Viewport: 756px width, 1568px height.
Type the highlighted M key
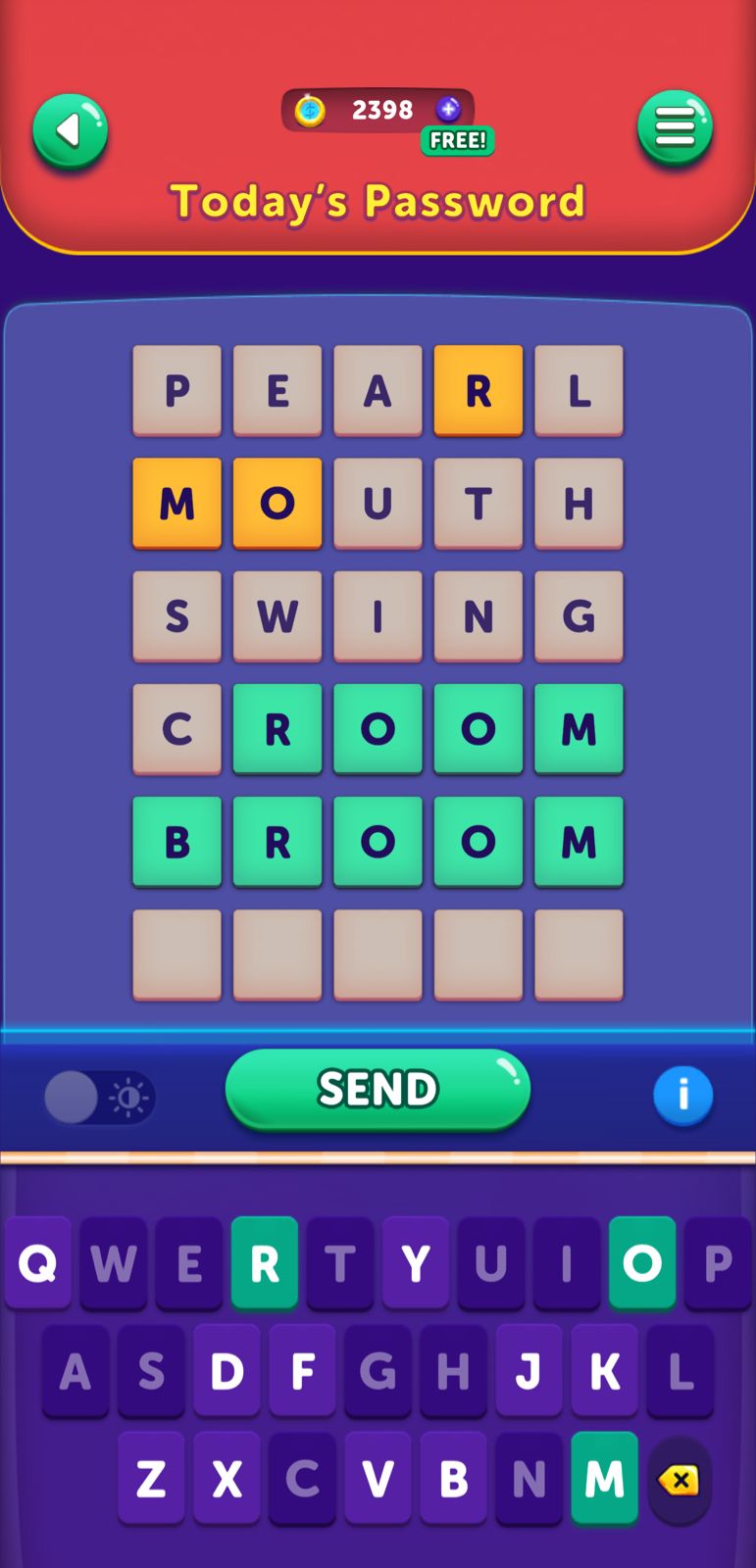coord(604,1479)
